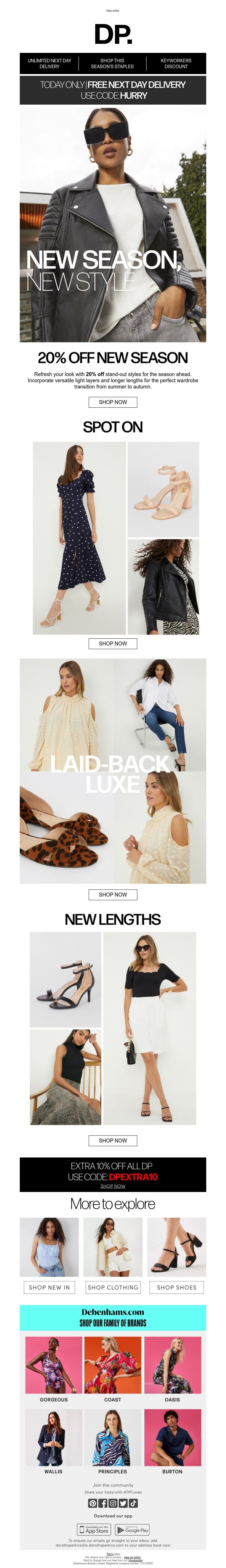
Task: Open the TikTok icon
Action: point(133,1503)
